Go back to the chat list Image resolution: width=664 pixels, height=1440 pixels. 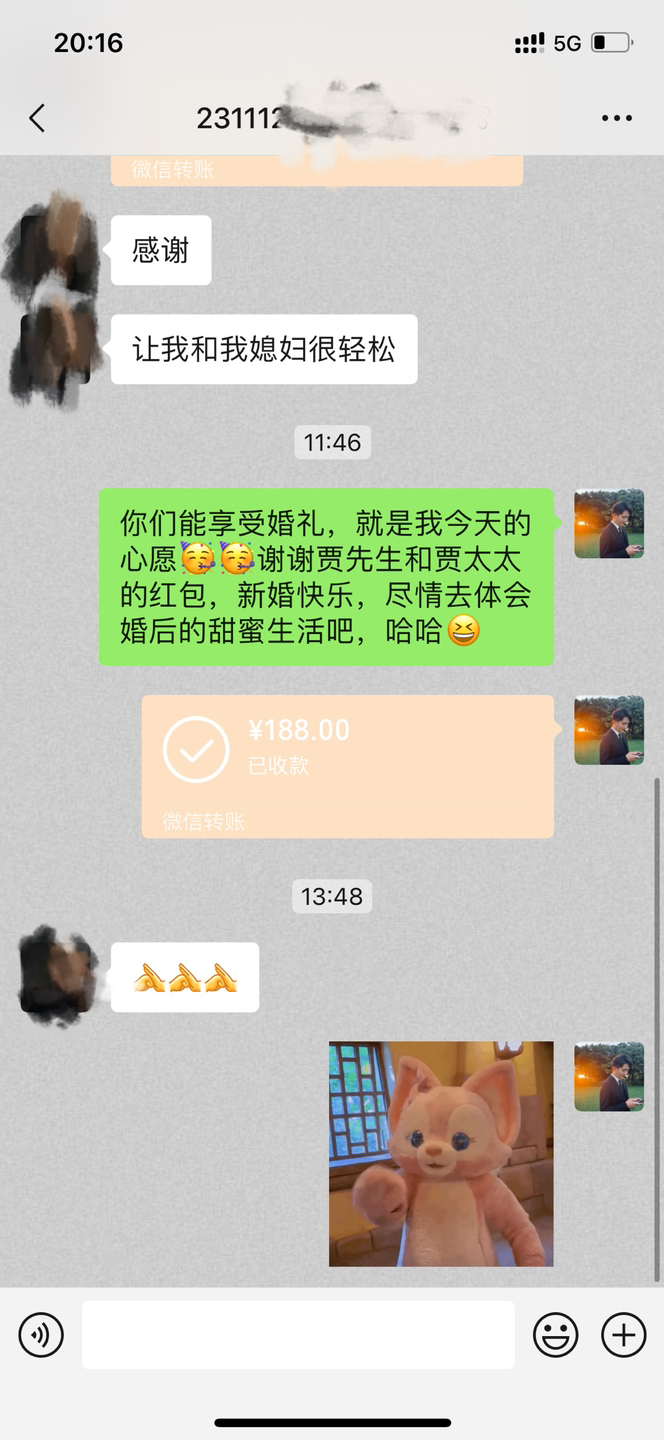pyautogui.click(x=37, y=118)
